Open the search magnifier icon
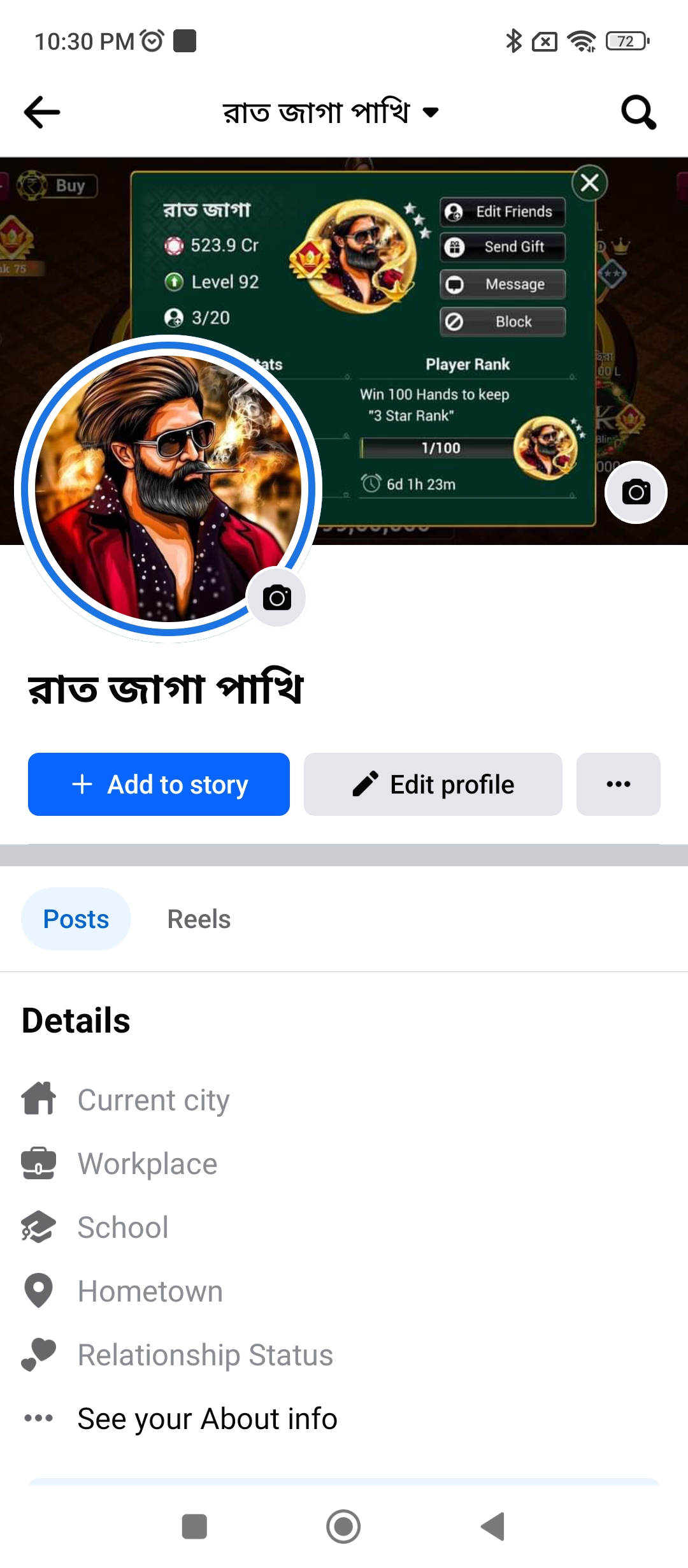 pyautogui.click(x=638, y=112)
